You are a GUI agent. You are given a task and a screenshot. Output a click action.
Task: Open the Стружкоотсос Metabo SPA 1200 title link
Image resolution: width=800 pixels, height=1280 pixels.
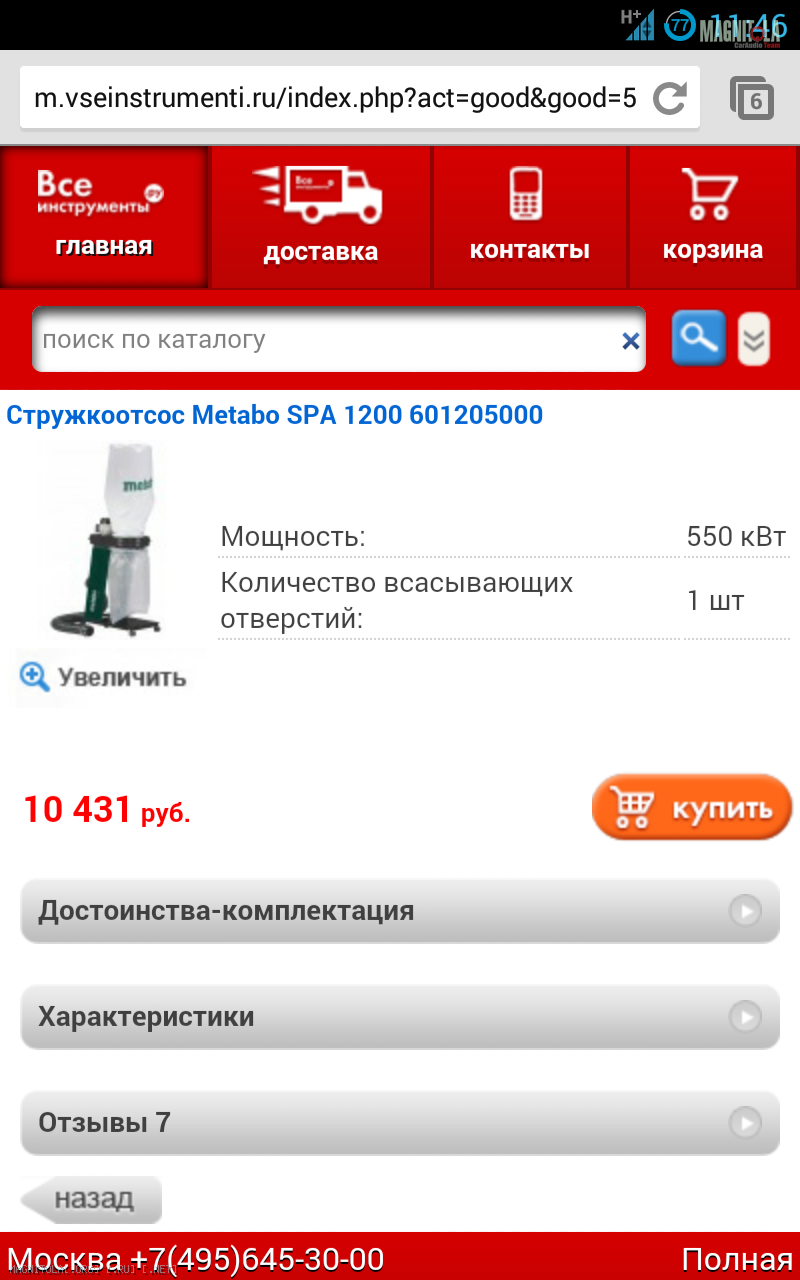pos(275,414)
